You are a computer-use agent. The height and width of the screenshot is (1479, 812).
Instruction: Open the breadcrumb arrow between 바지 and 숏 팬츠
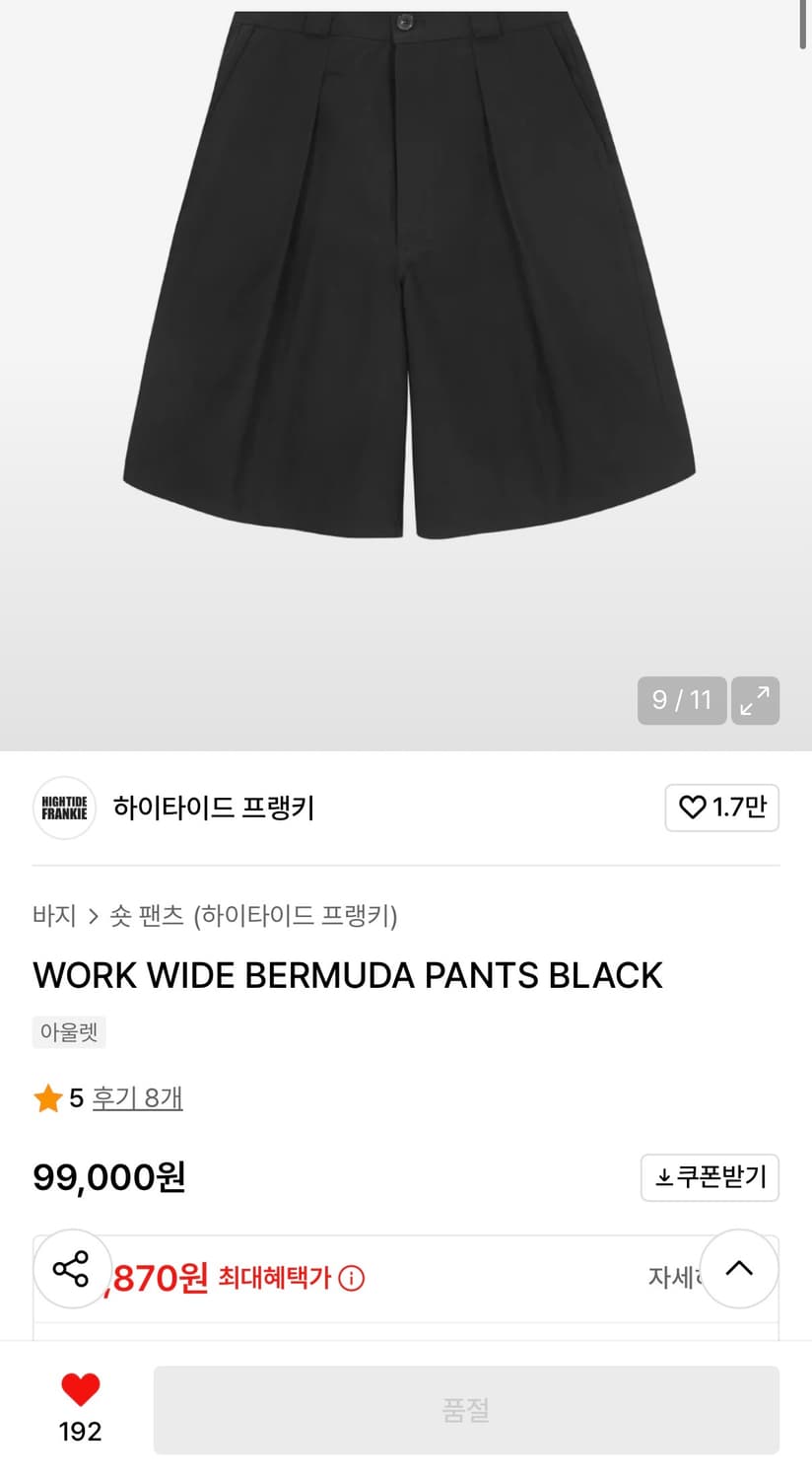click(x=95, y=916)
